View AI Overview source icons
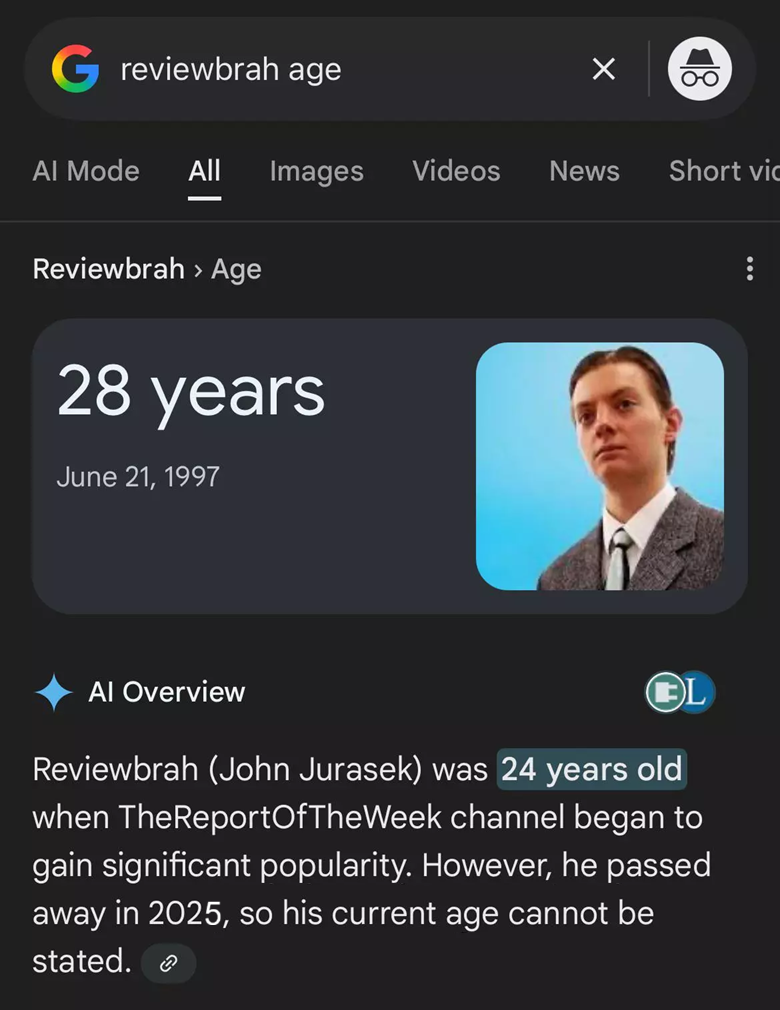 coord(680,692)
